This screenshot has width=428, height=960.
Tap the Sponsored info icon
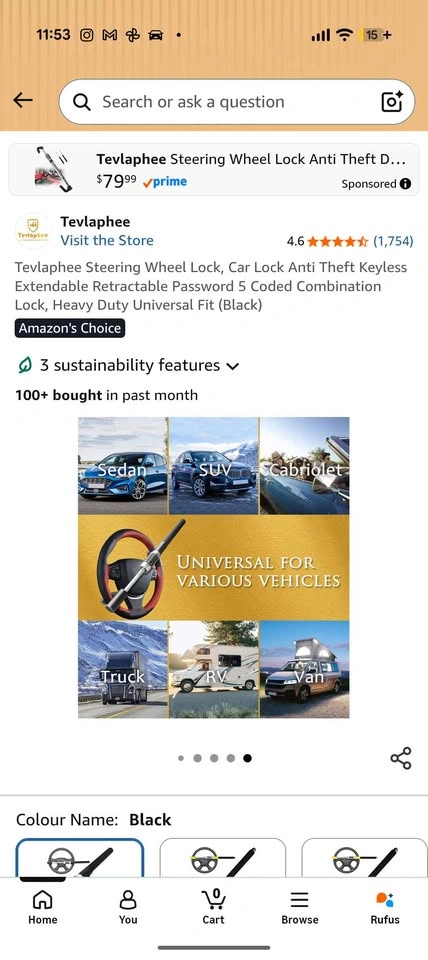(x=405, y=184)
